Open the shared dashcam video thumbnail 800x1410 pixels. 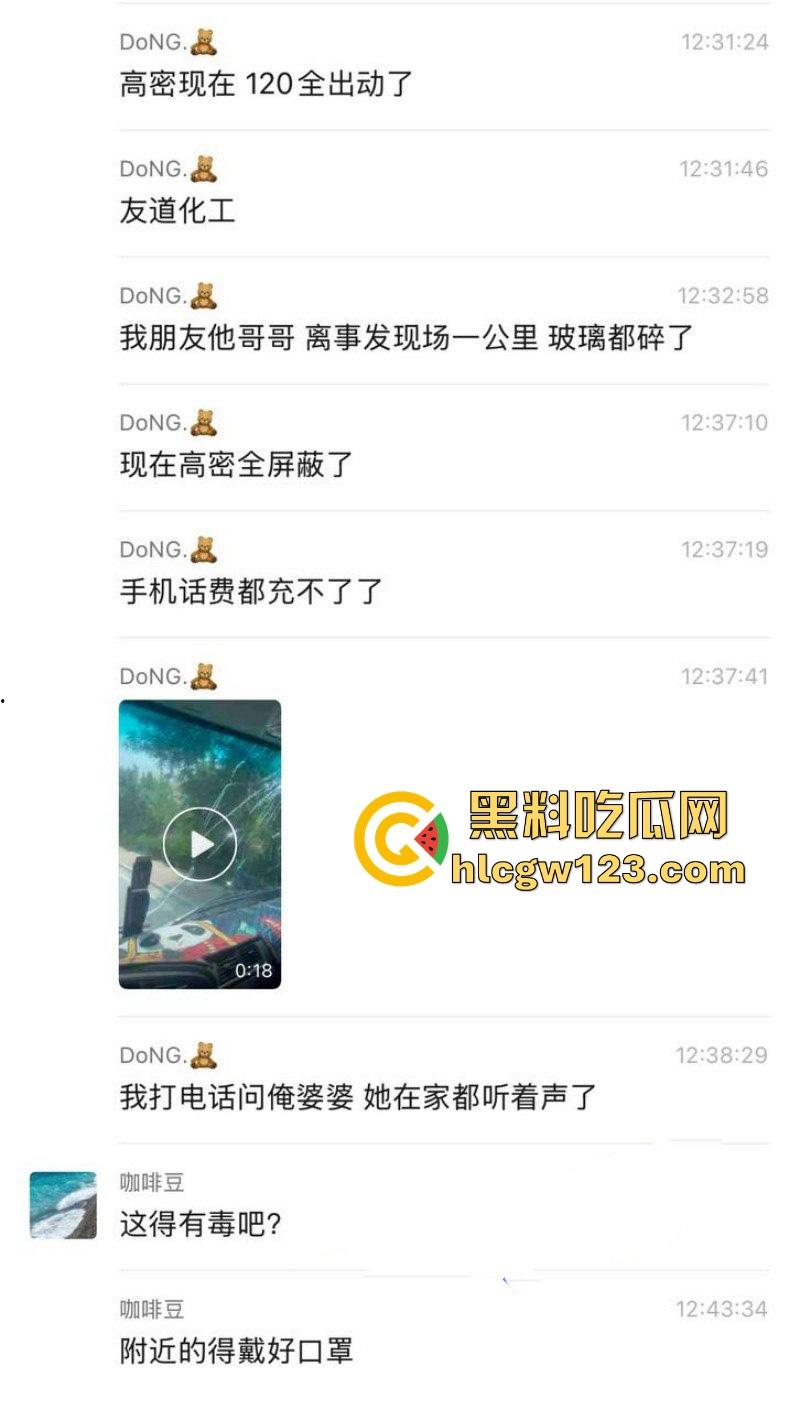coord(200,845)
